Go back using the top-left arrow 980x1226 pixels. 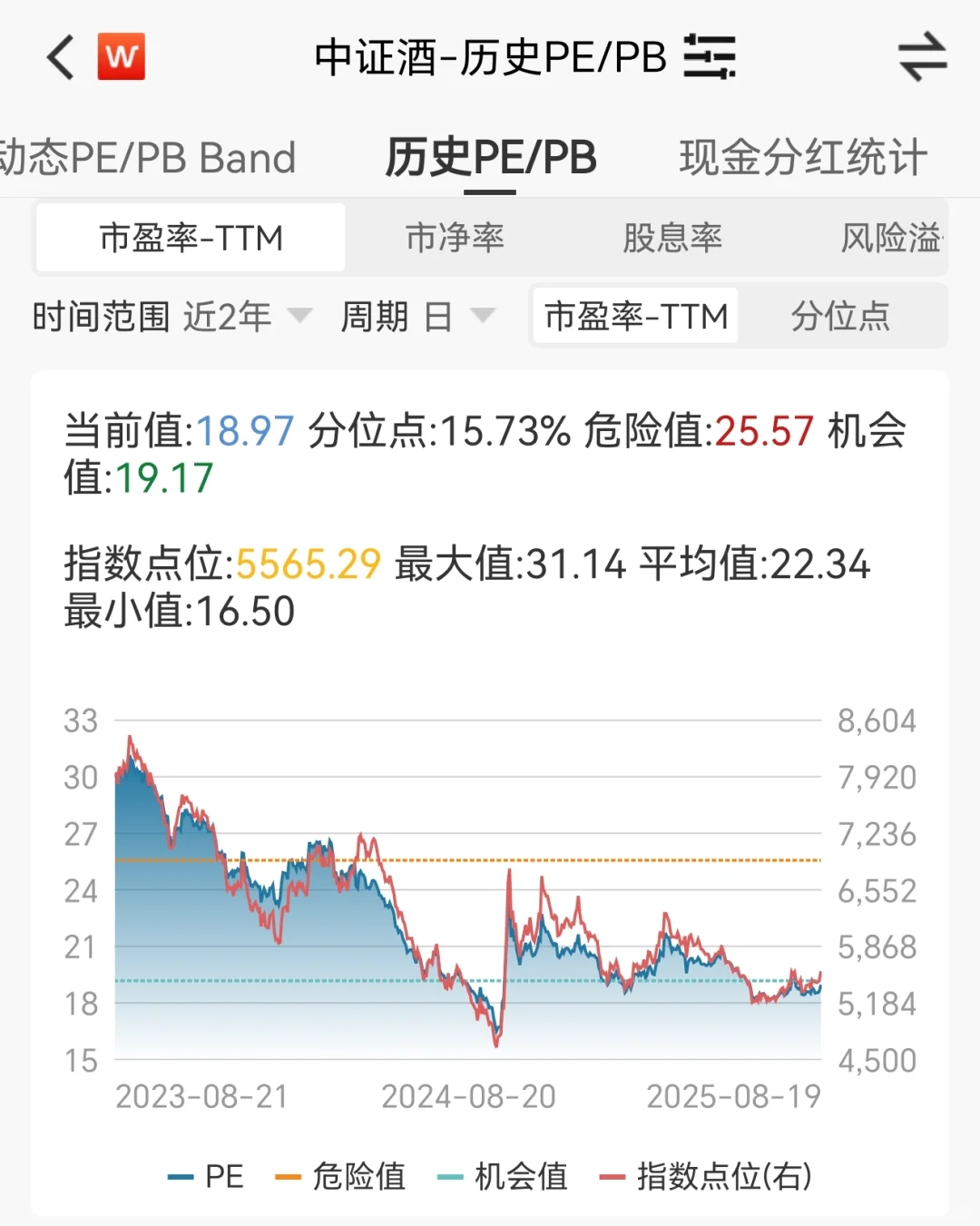click(x=61, y=58)
